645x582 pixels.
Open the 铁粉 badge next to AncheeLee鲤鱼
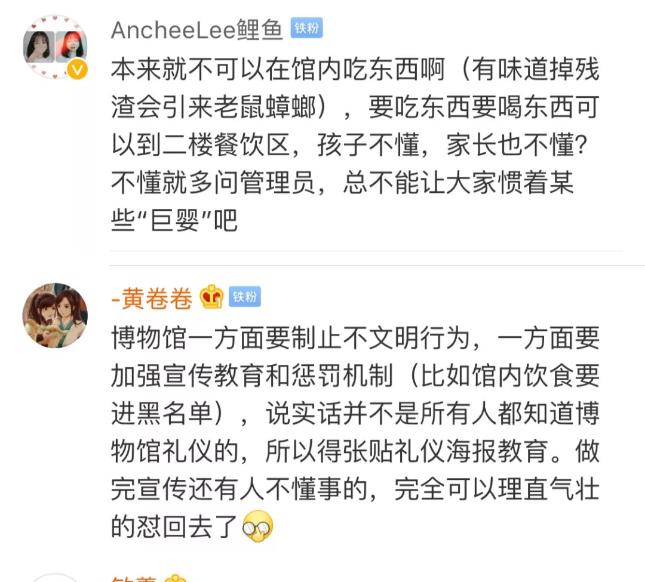click(x=306, y=29)
